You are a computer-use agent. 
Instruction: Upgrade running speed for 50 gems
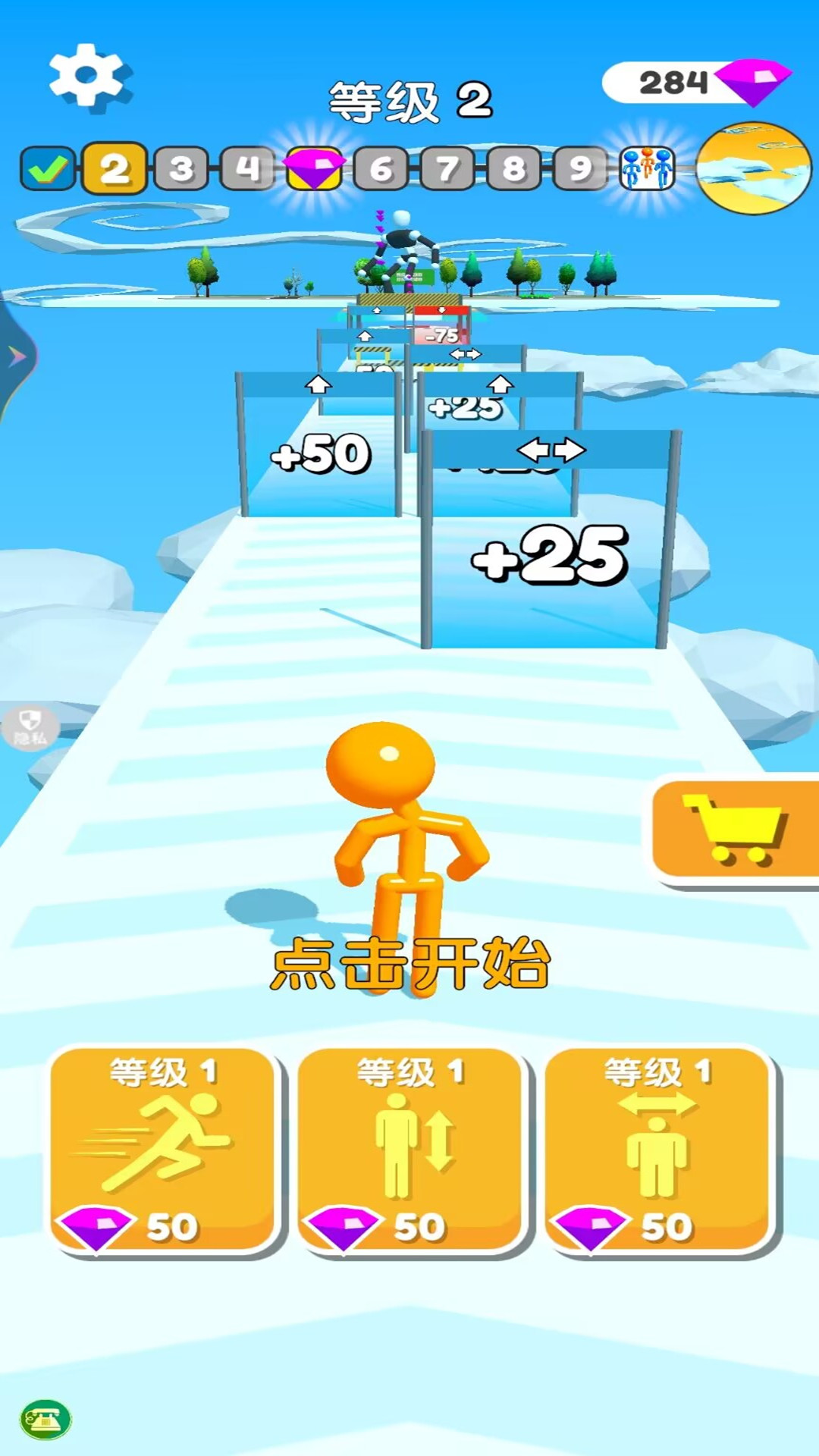(x=162, y=1150)
